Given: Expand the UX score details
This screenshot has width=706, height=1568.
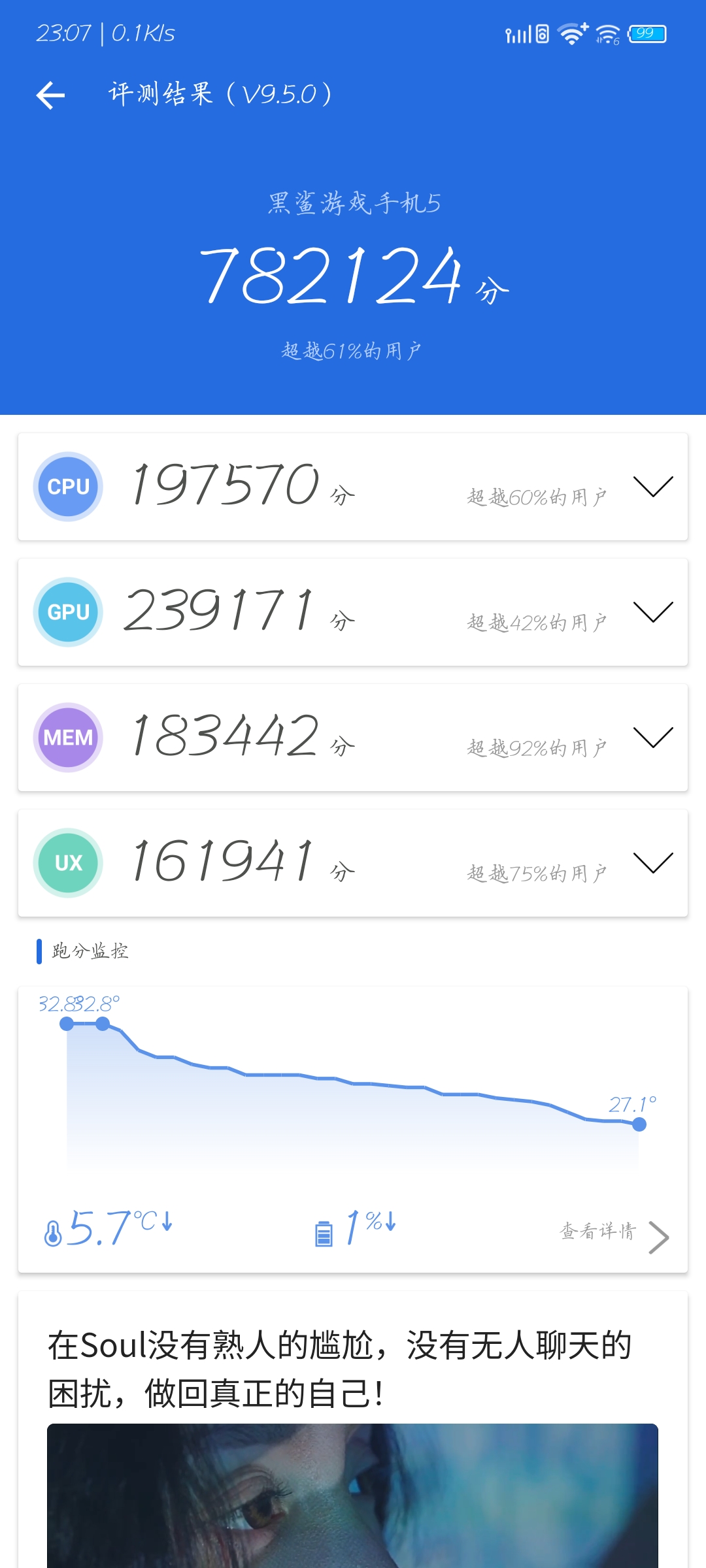Looking at the screenshot, I should point(653,863).
